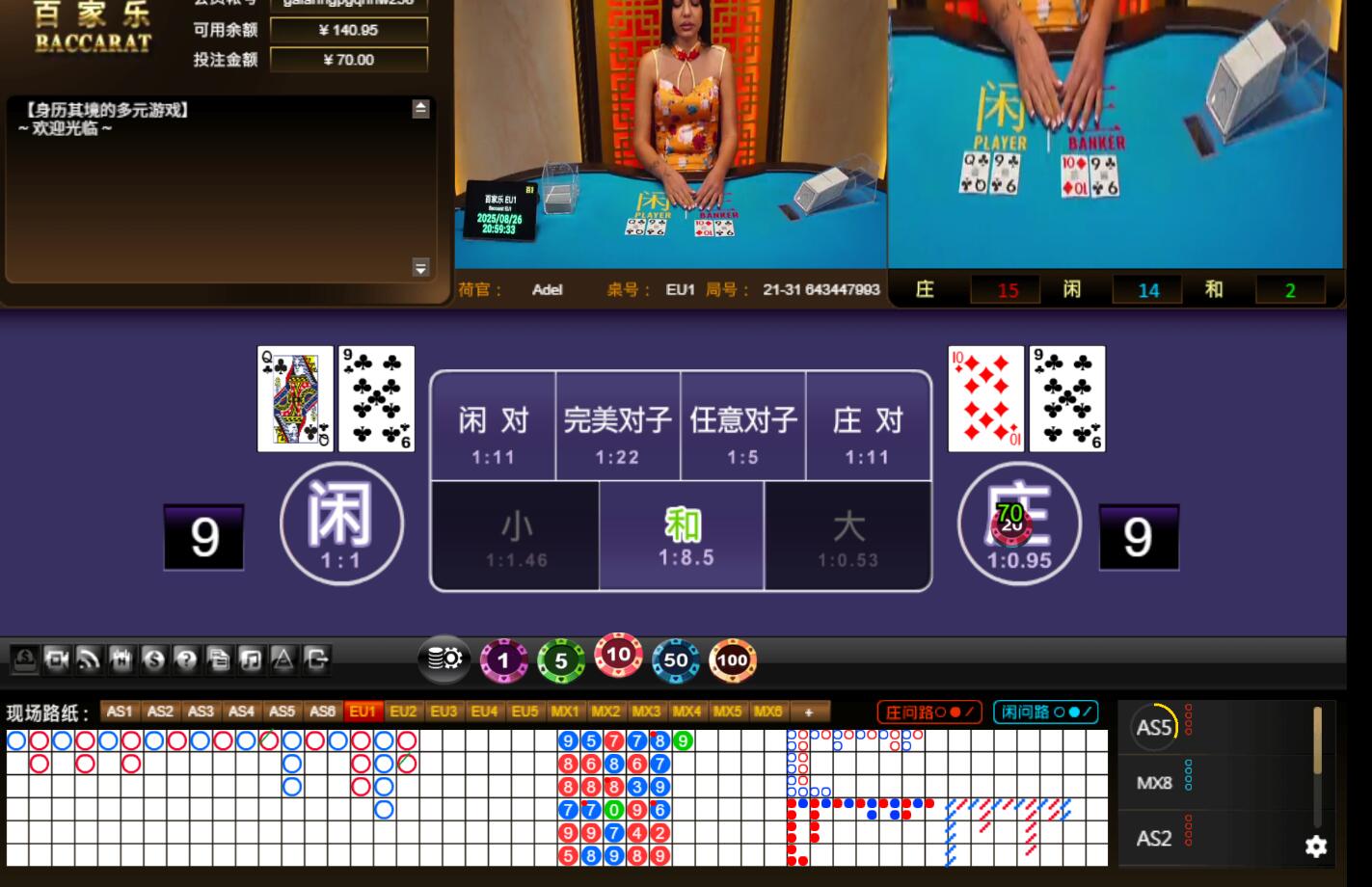Choose the 100 chip
The image size is (1372, 887).
pyautogui.click(x=733, y=660)
